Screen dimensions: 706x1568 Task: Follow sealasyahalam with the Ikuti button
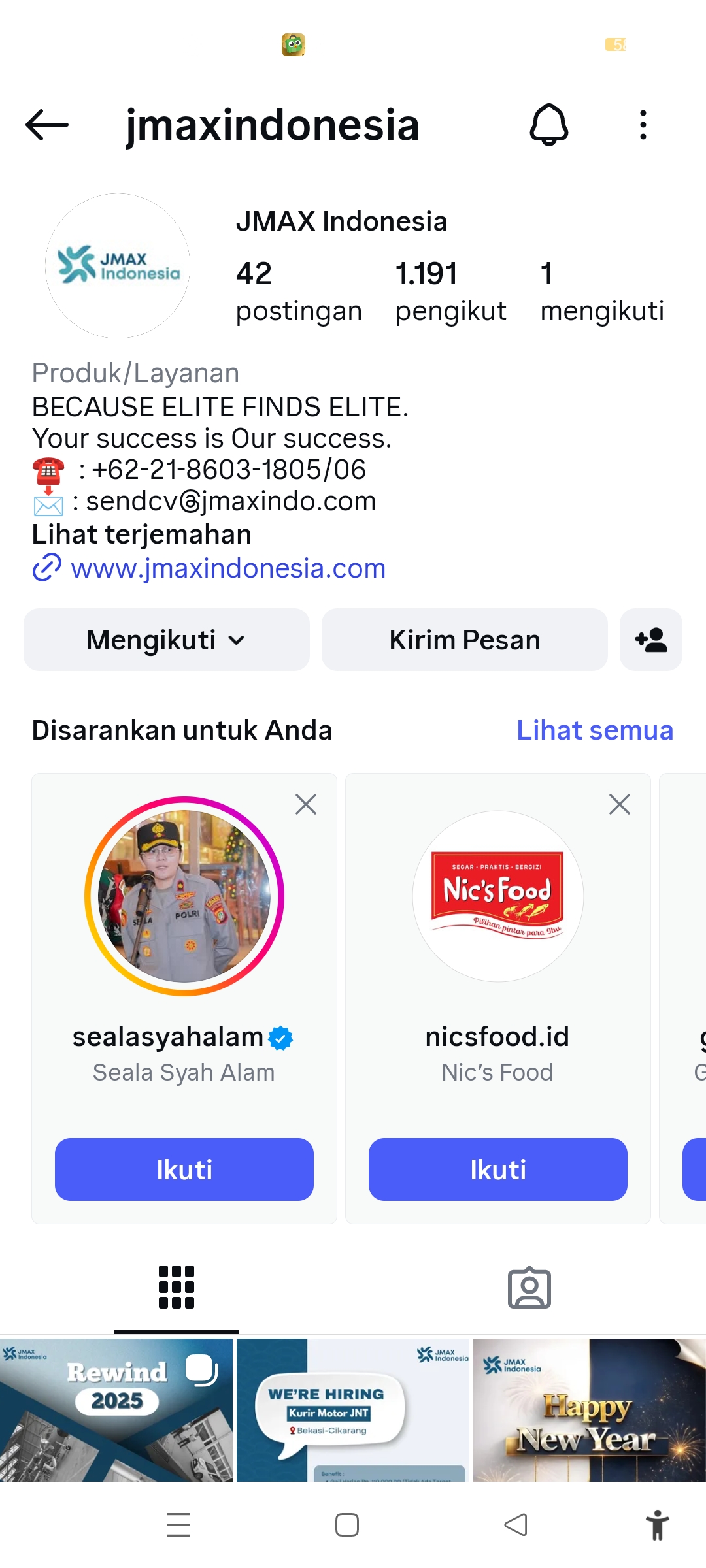click(184, 1169)
